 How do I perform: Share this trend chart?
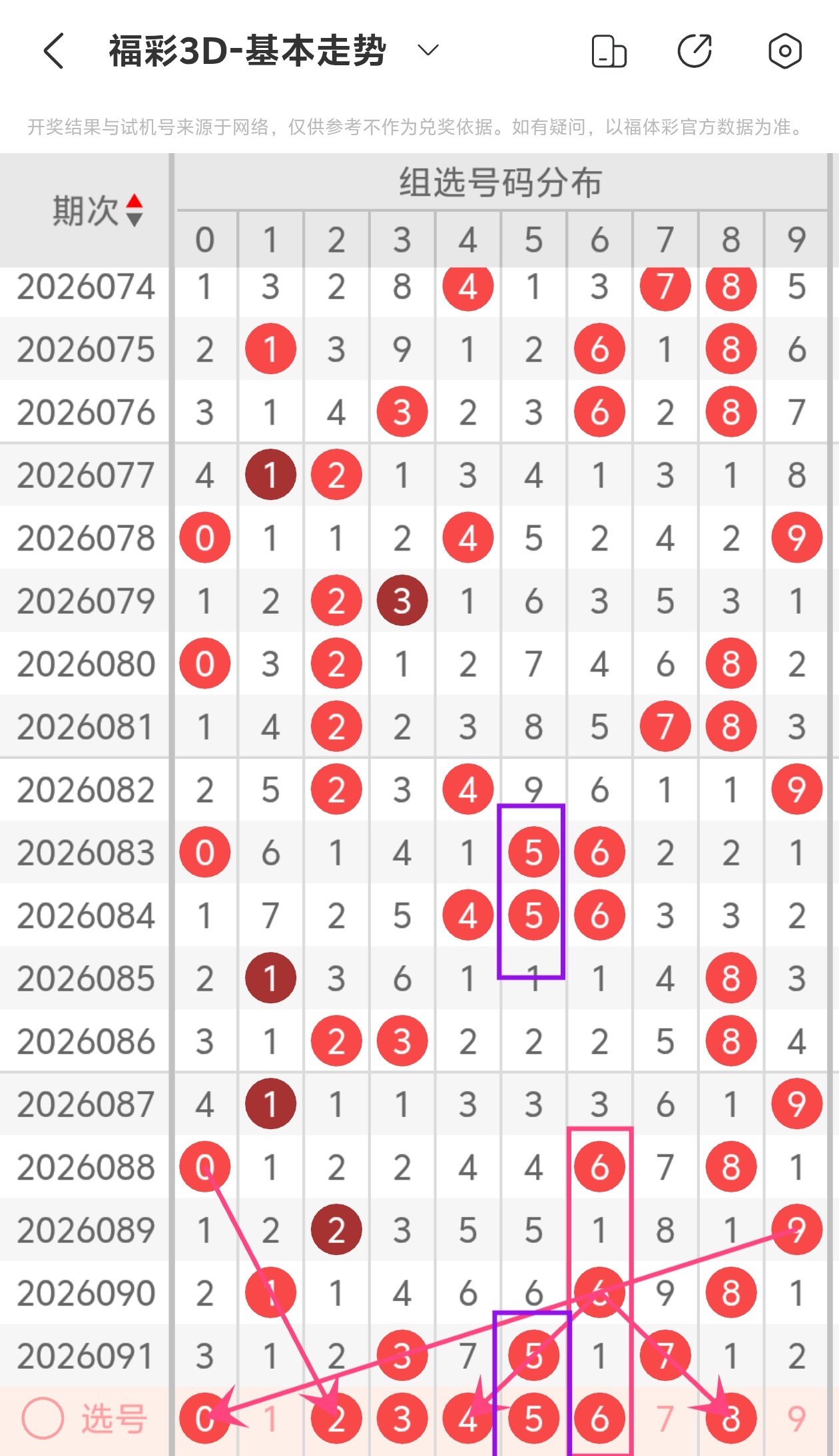[695, 51]
